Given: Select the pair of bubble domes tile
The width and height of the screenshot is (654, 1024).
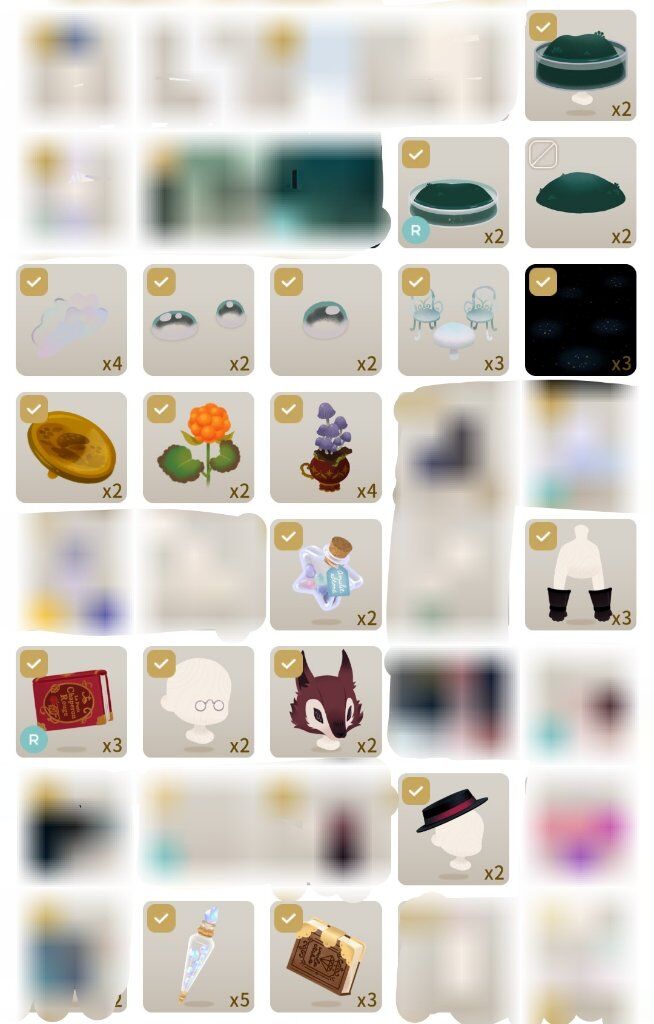Looking at the screenshot, I should (198, 319).
